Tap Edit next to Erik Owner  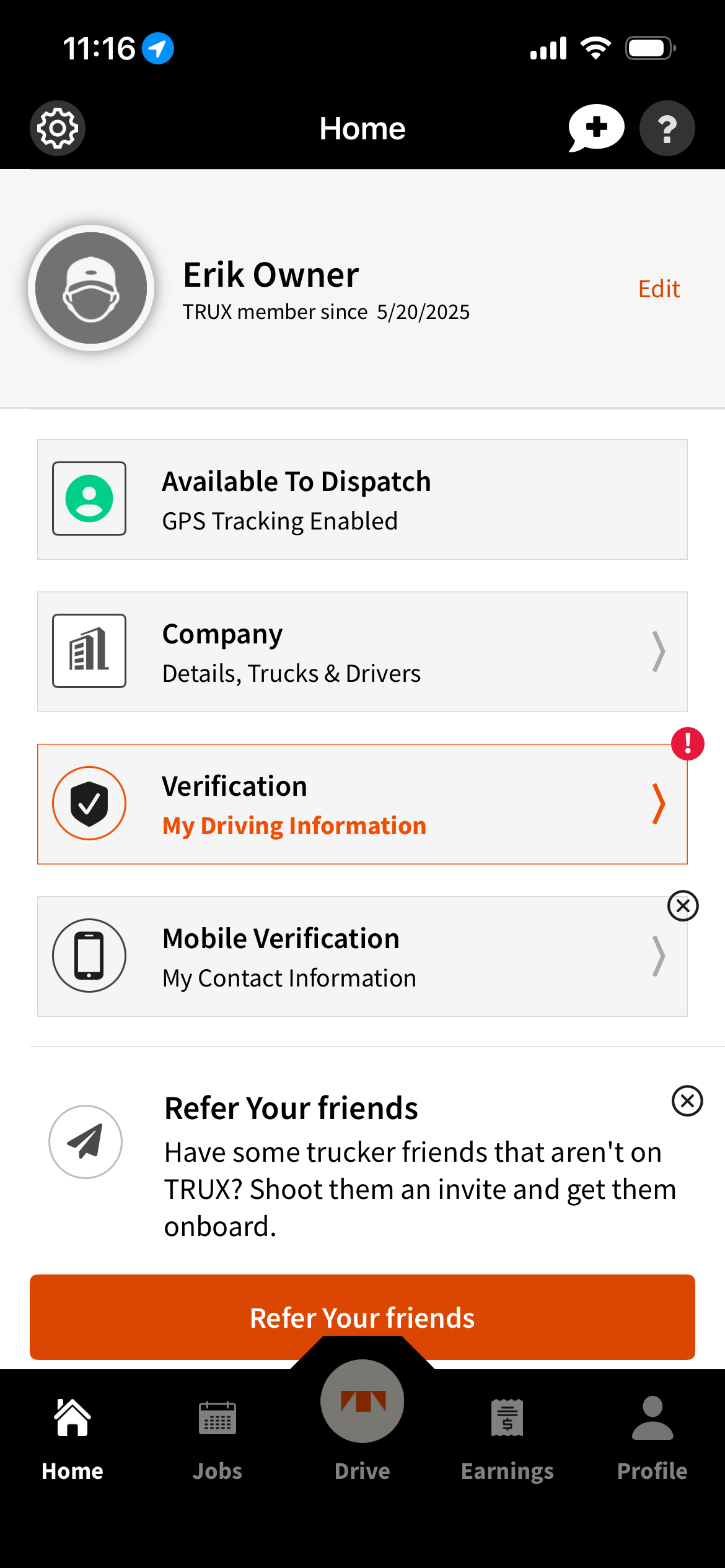659,289
